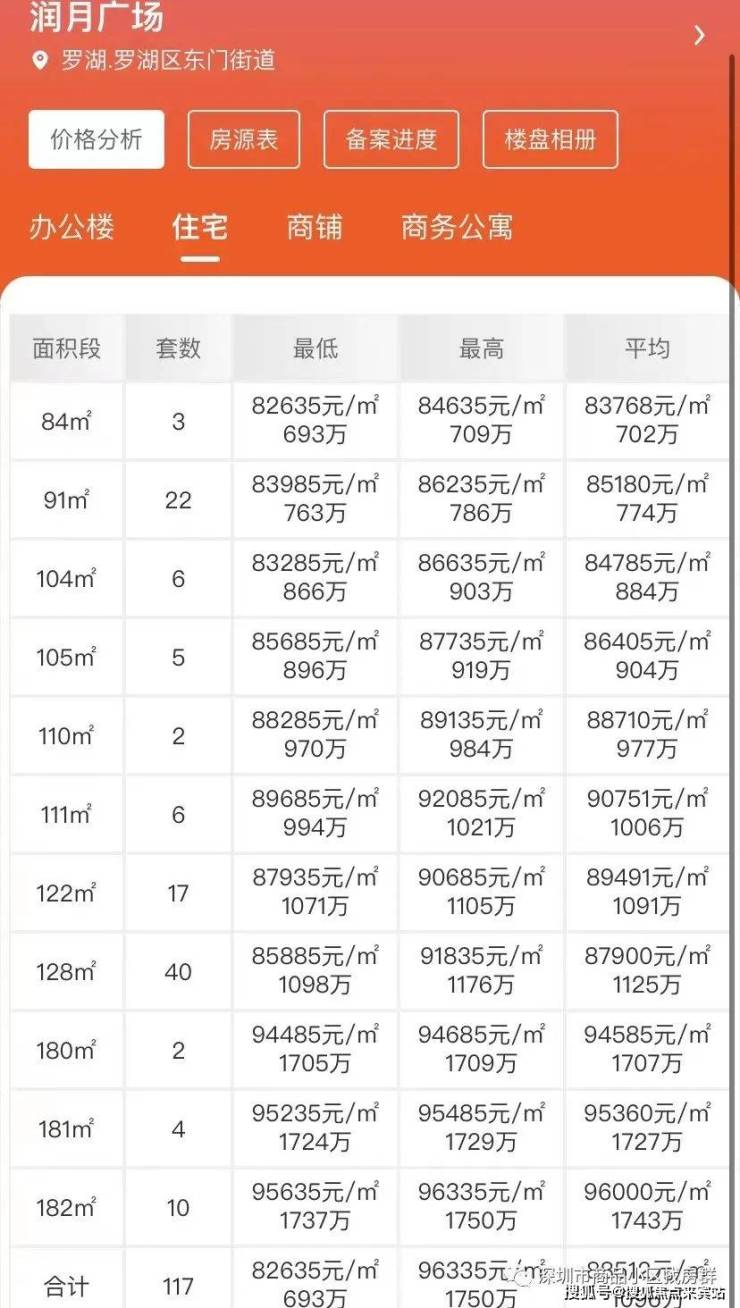Switch to the 商铺 tab
The image size is (740, 1308).
[x=314, y=227]
